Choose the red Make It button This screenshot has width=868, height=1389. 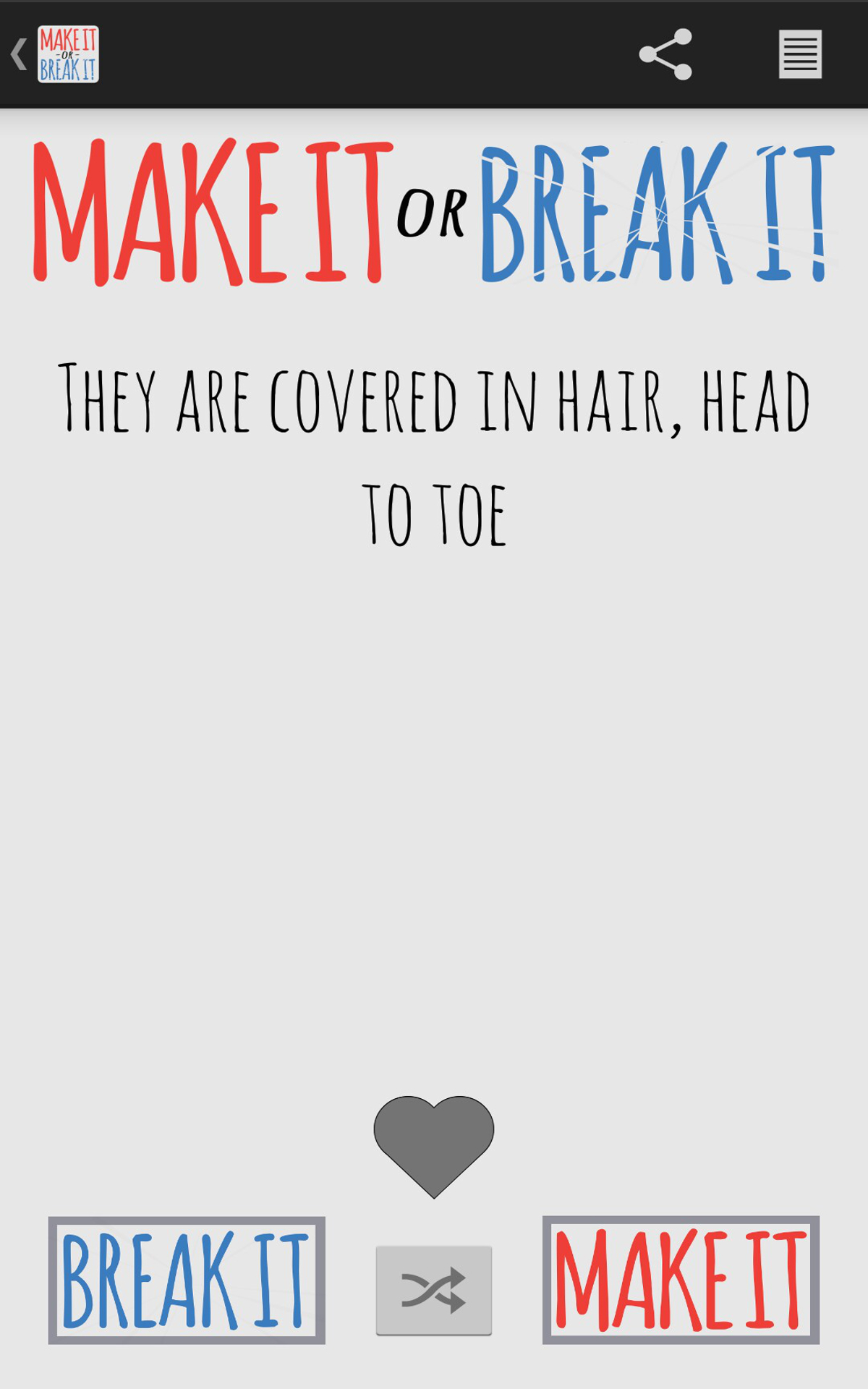(x=681, y=1280)
